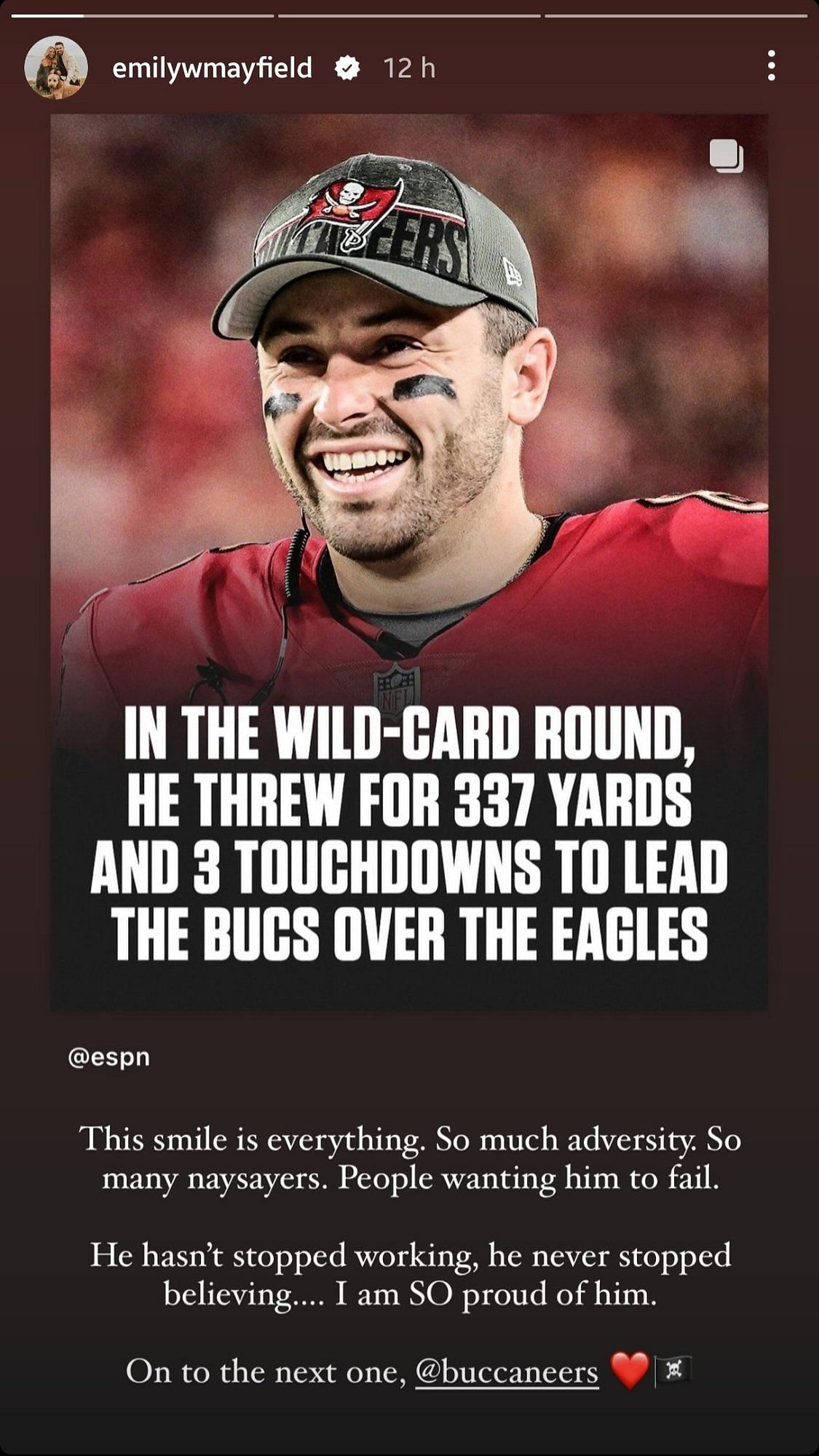Visit the @espn account link
This screenshot has width=819, height=1456.
coord(108,1057)
